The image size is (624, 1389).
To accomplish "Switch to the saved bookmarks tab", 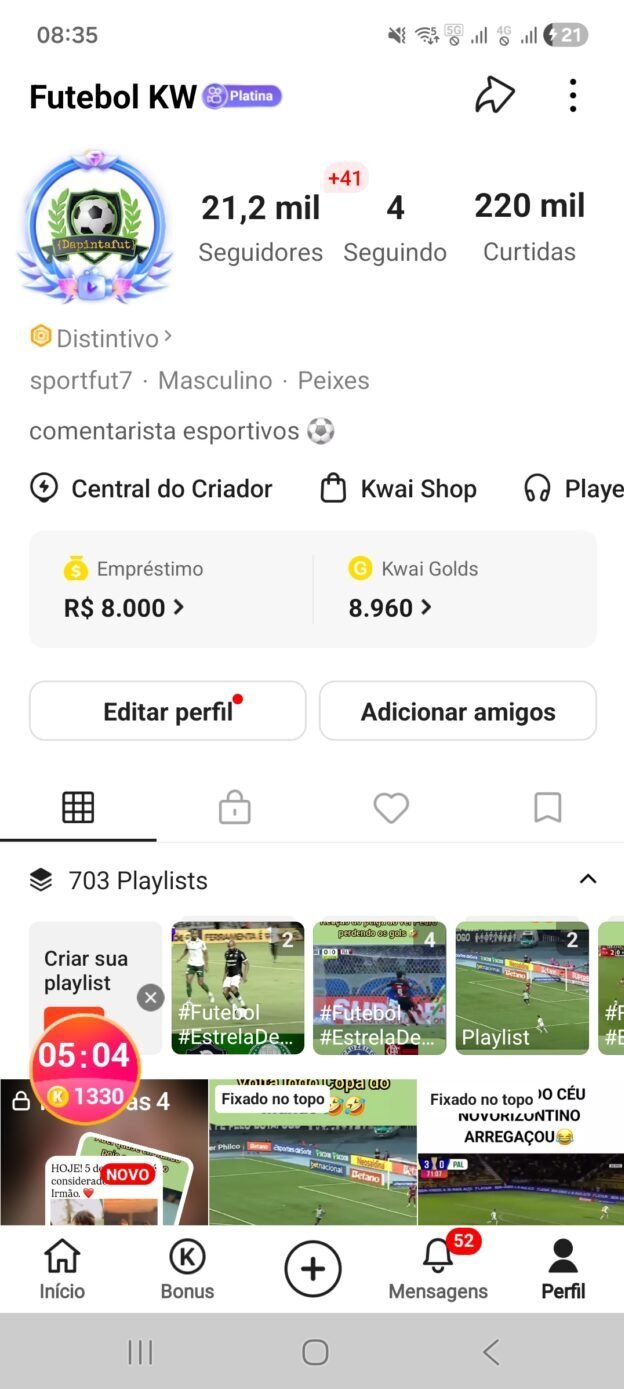I will [547, 807].
